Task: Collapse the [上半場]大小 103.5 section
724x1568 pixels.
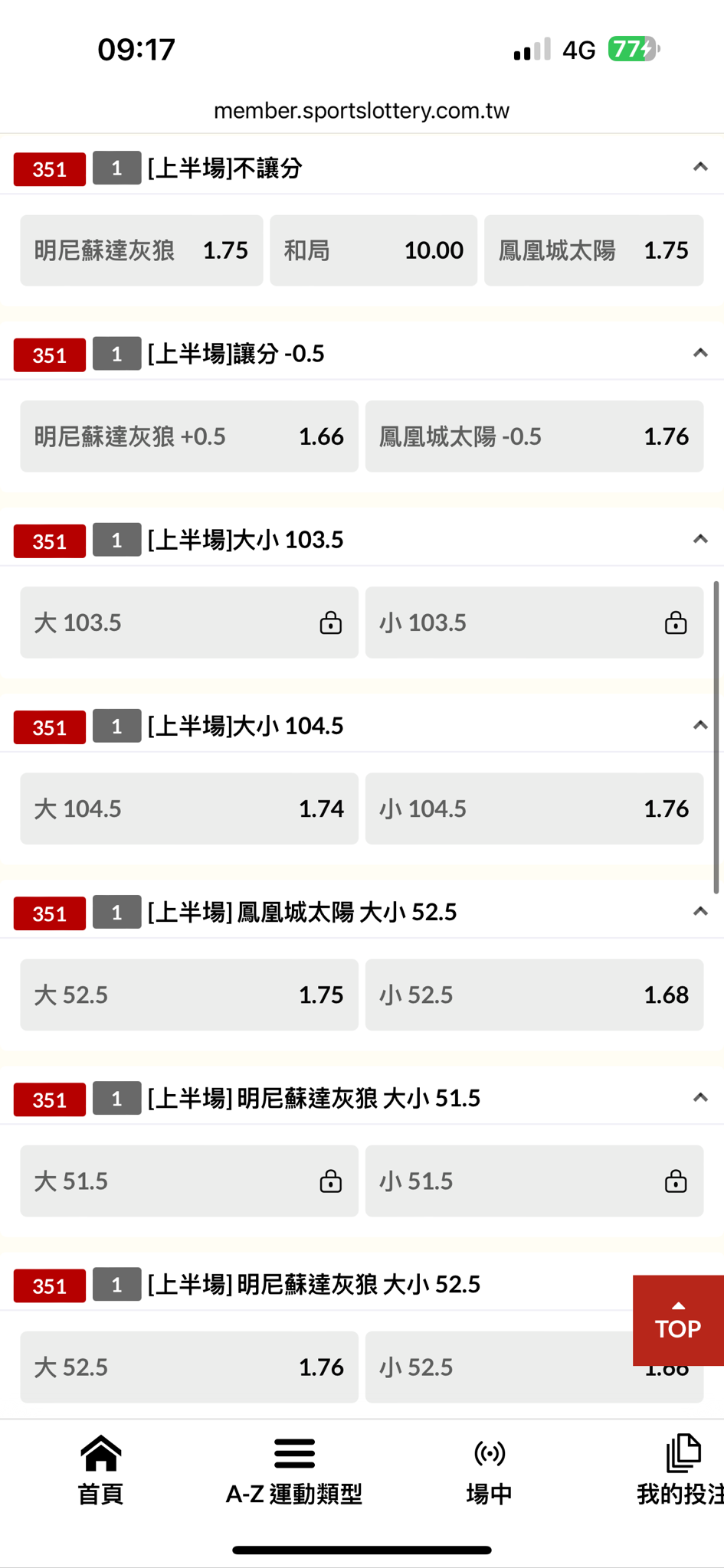Action: 699,539
